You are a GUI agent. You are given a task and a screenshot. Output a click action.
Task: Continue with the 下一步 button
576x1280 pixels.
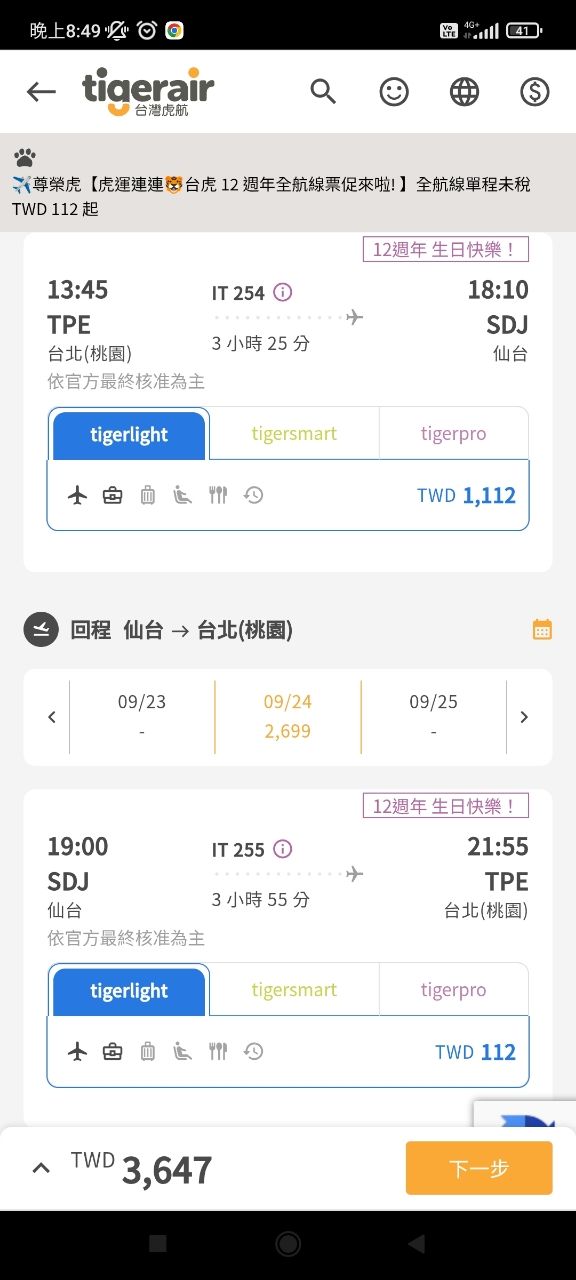(479, 1168)
